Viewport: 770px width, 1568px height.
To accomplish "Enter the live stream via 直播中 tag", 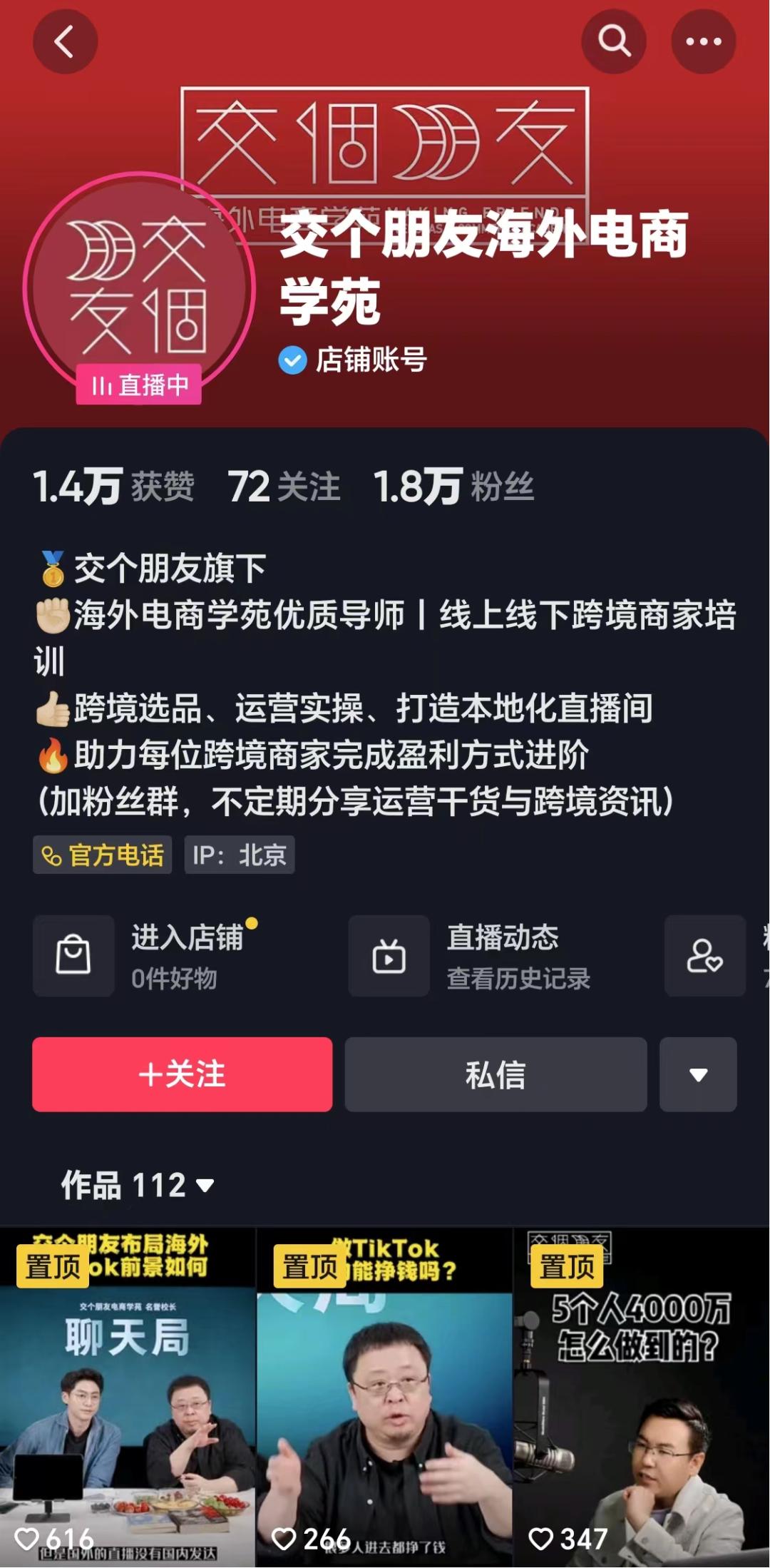I will click(x=138, y=384).
